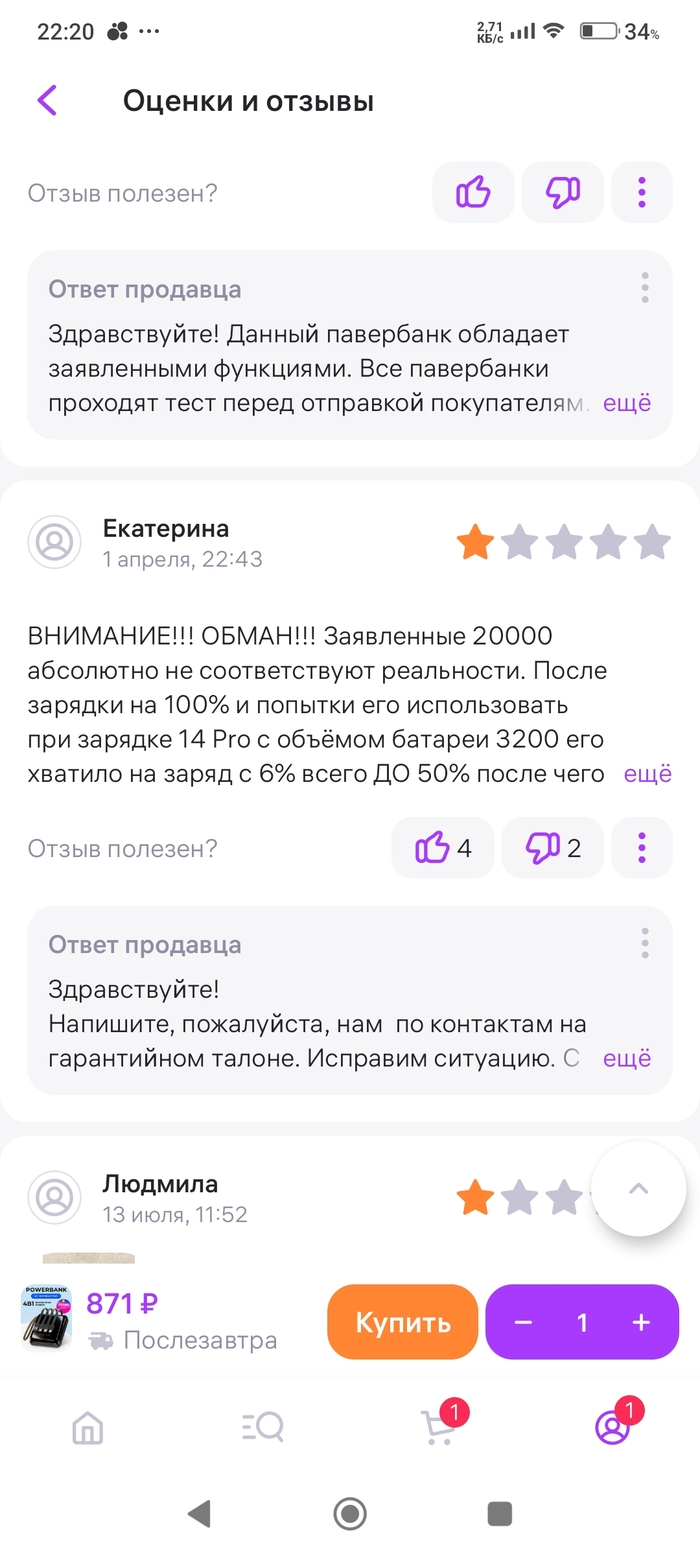Open the profile tab

(612, 1427)
